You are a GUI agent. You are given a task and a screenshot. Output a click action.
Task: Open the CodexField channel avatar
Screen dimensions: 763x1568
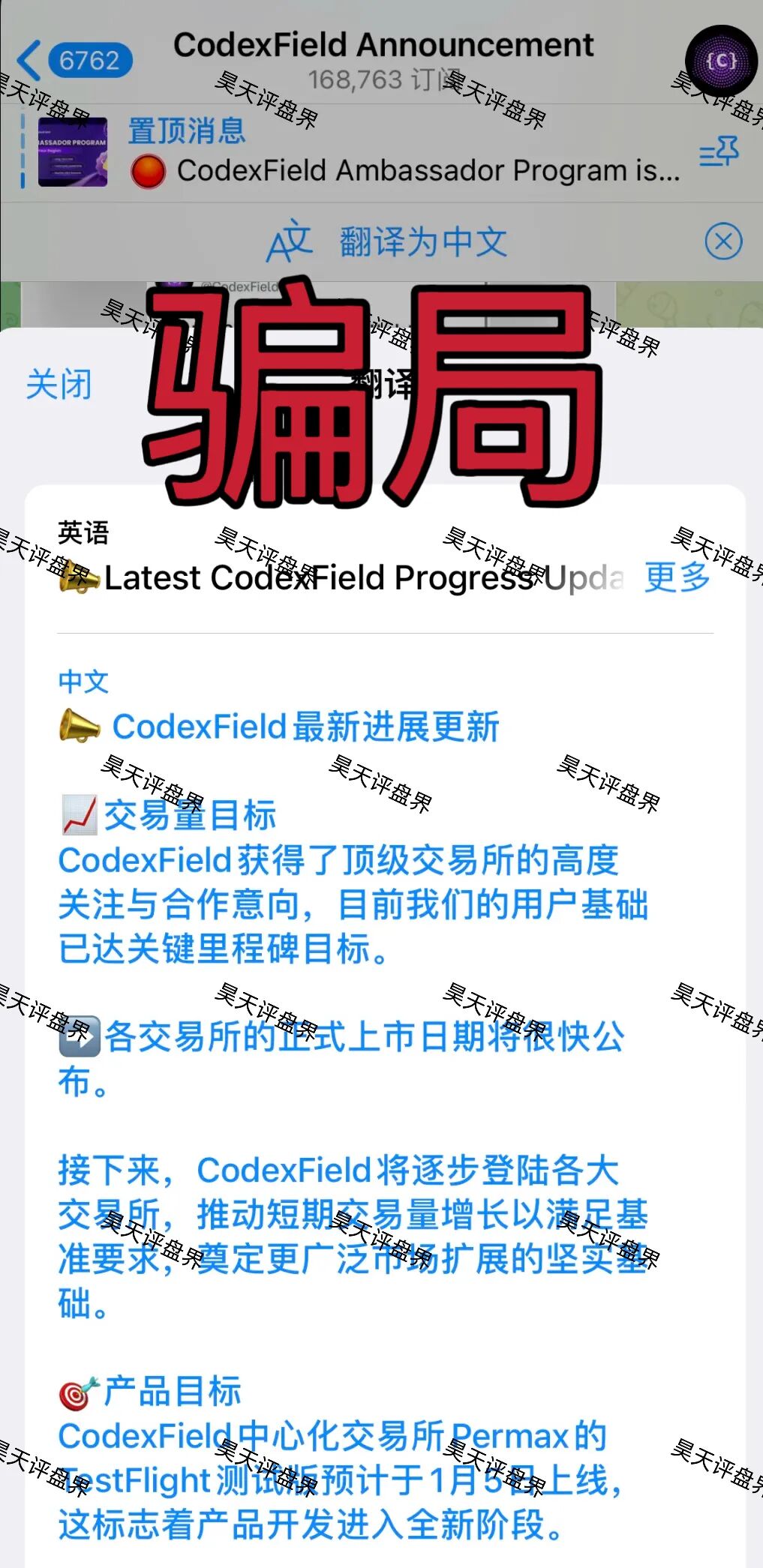[721, 61]
